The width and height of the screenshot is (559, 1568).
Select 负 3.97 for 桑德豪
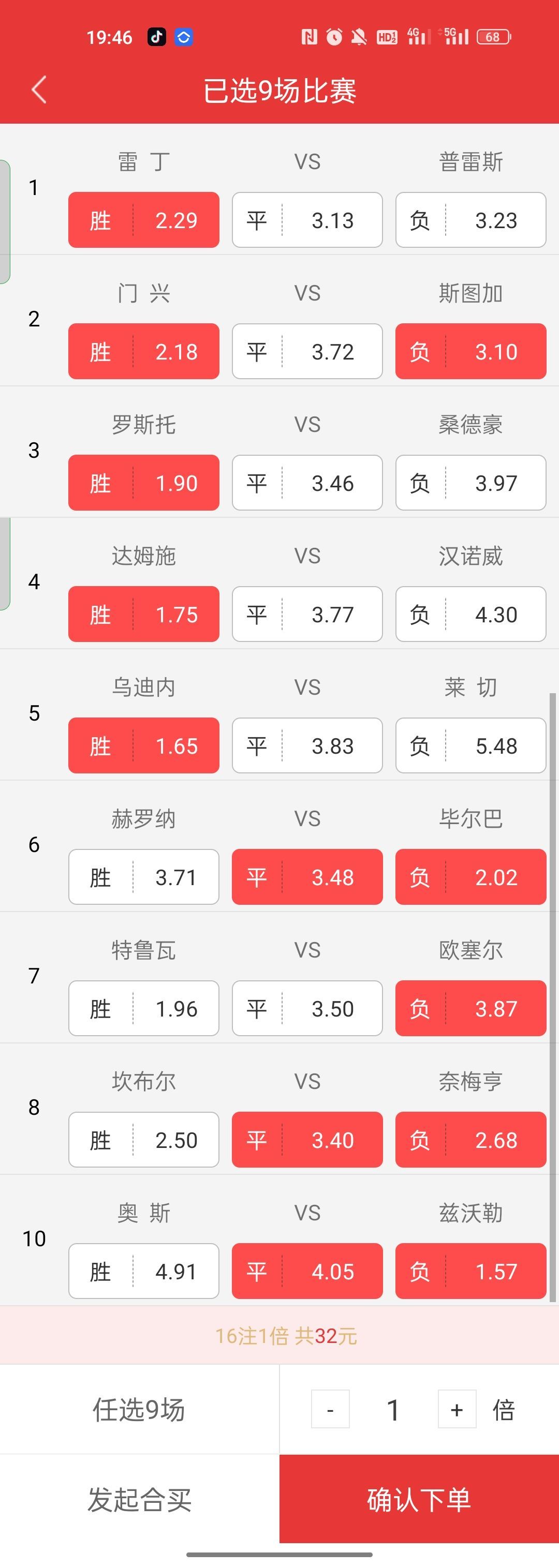click(x=470, y=483)
